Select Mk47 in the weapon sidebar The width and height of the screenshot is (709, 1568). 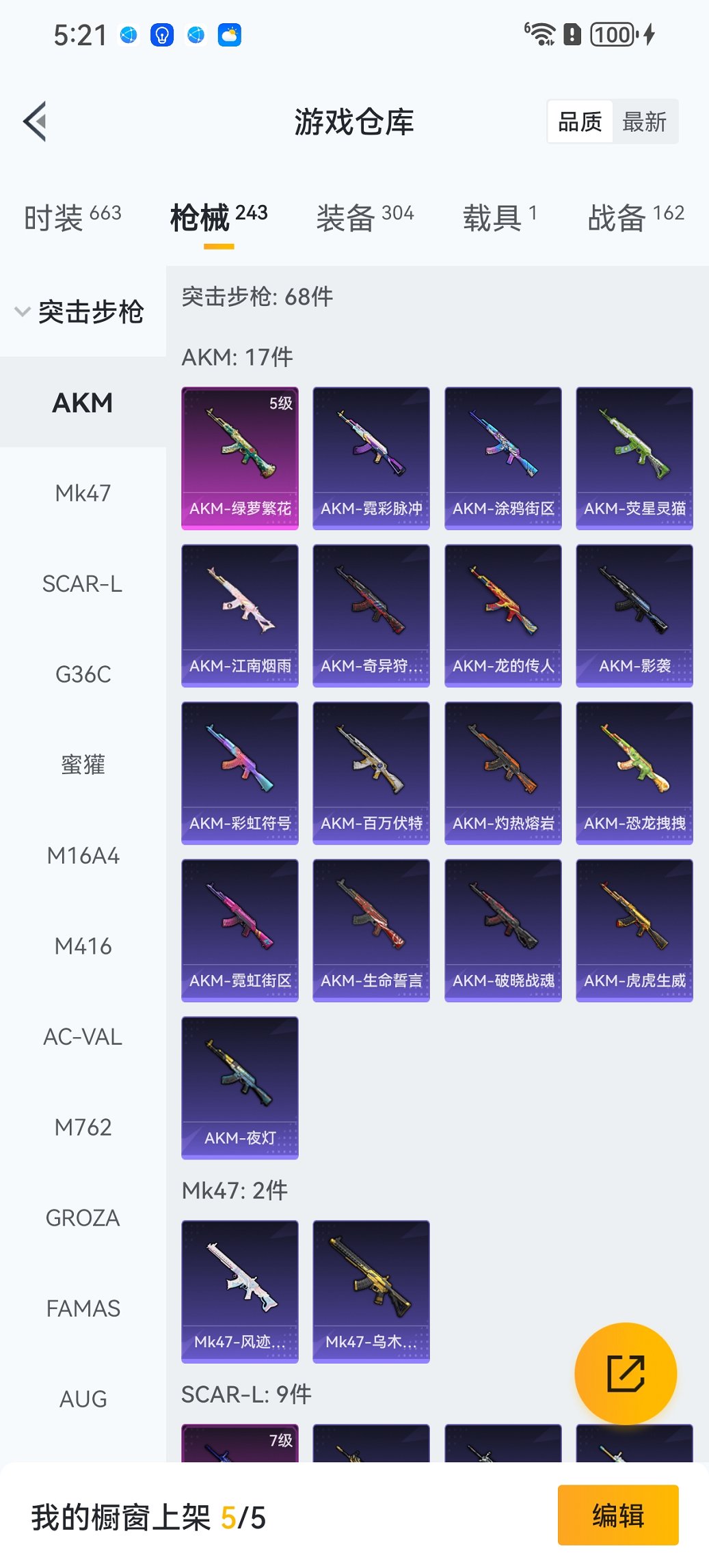[x=83, y=493]
